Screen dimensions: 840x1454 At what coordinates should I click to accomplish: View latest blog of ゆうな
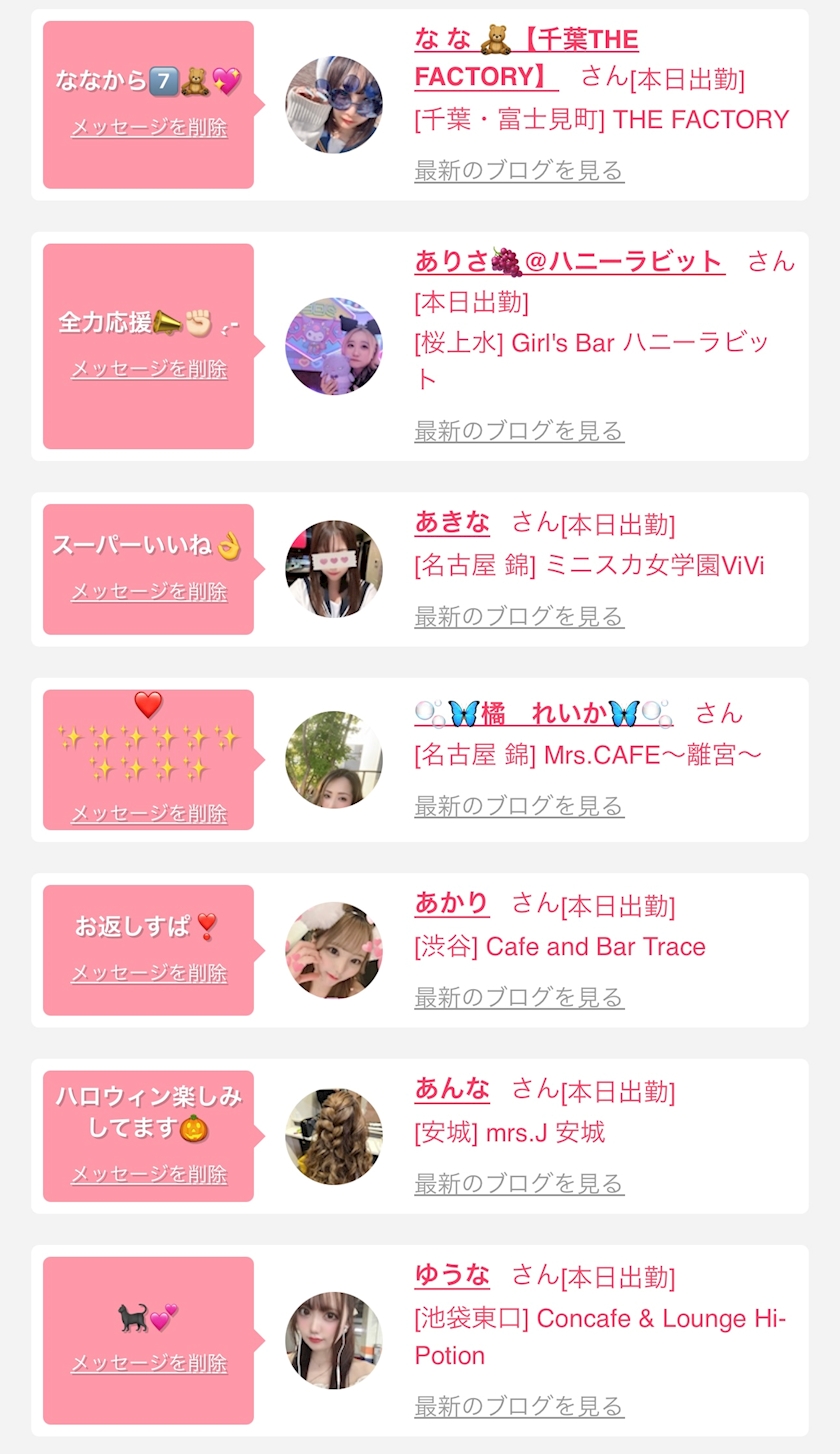point(519,1406)
